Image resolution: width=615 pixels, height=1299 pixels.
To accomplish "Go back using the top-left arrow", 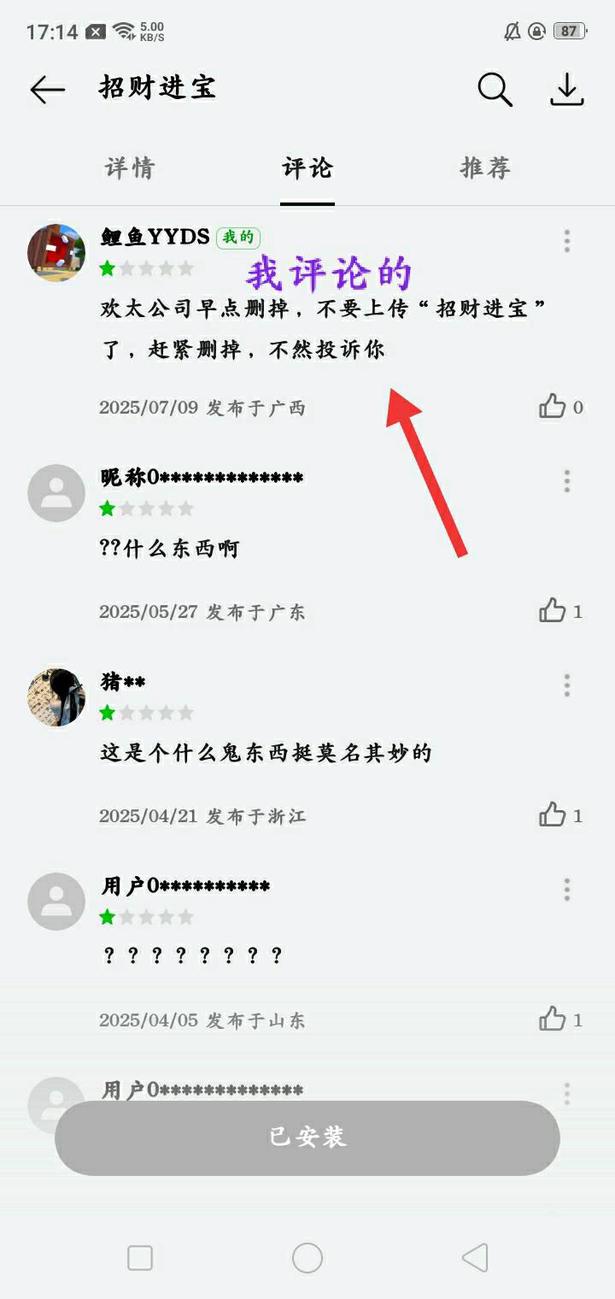I will pos(47,90).
